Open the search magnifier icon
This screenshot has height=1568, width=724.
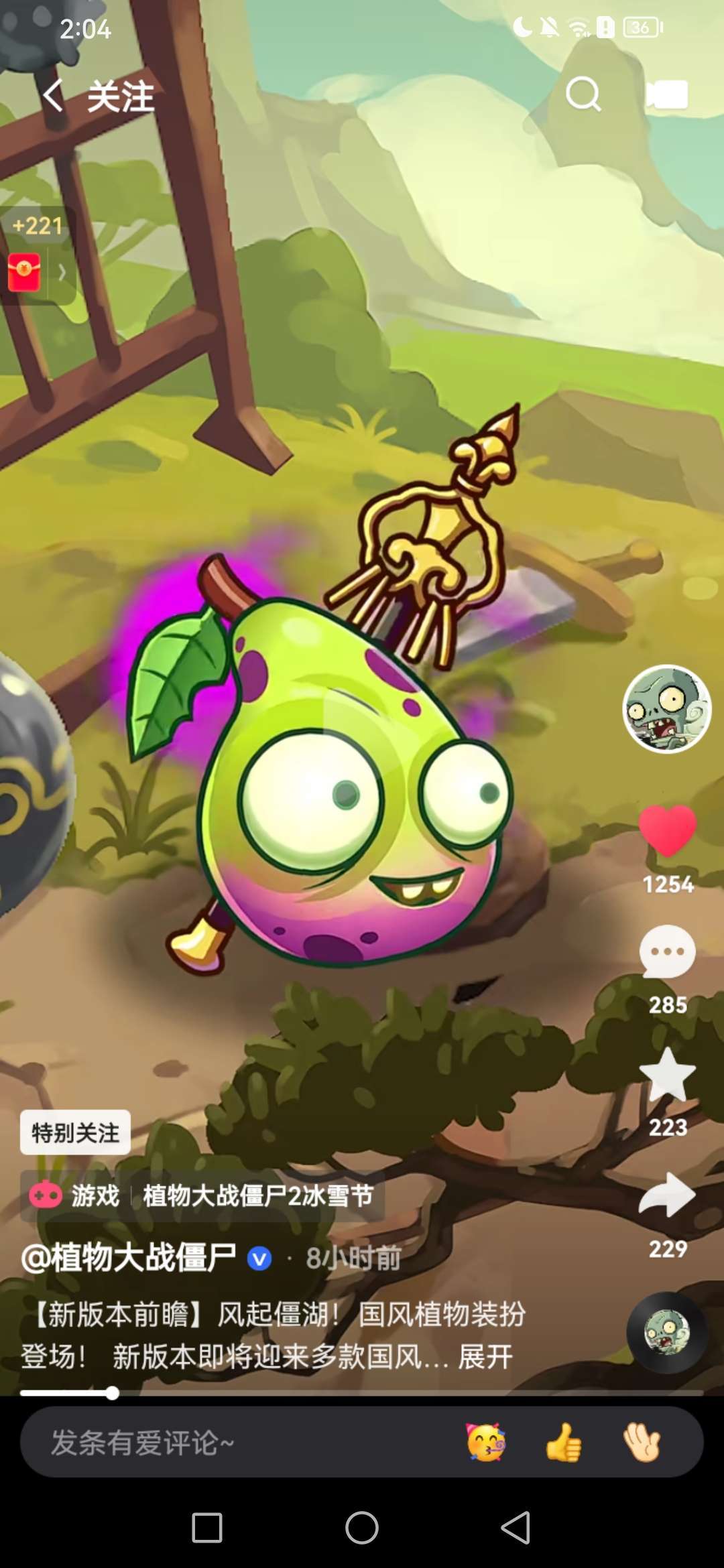583,94
